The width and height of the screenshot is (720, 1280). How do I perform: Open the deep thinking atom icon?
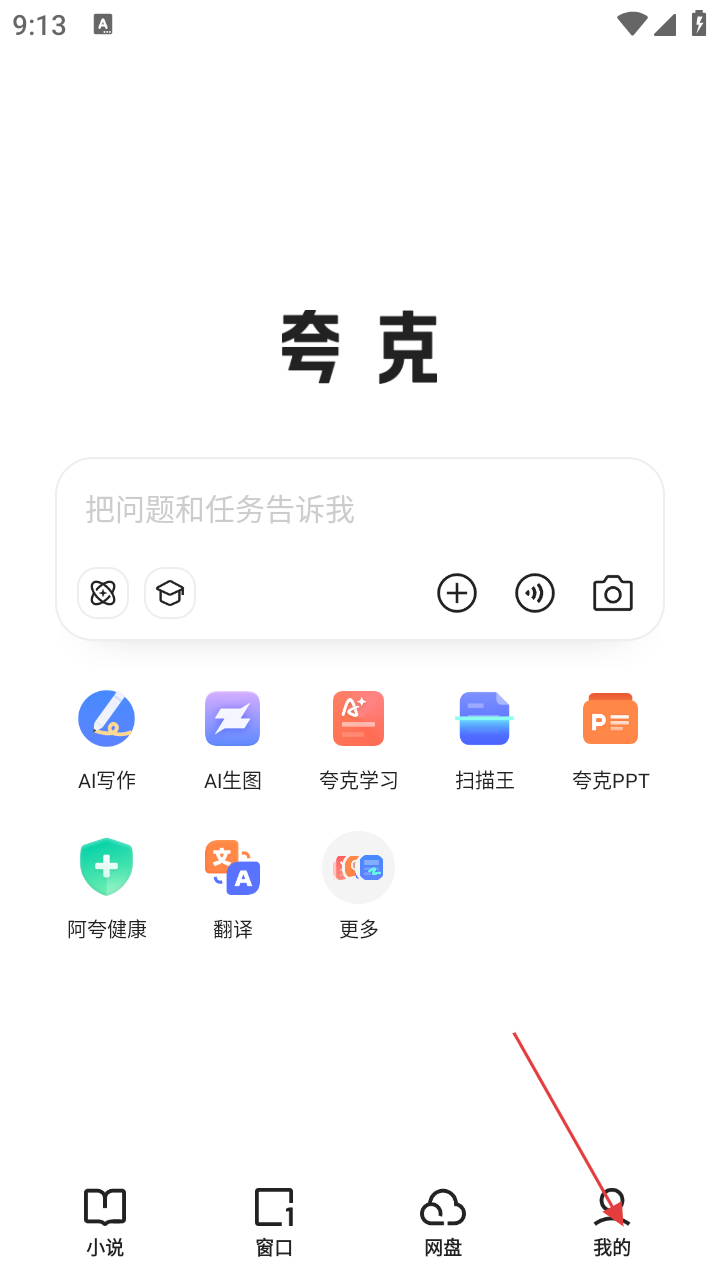(103, 594)
